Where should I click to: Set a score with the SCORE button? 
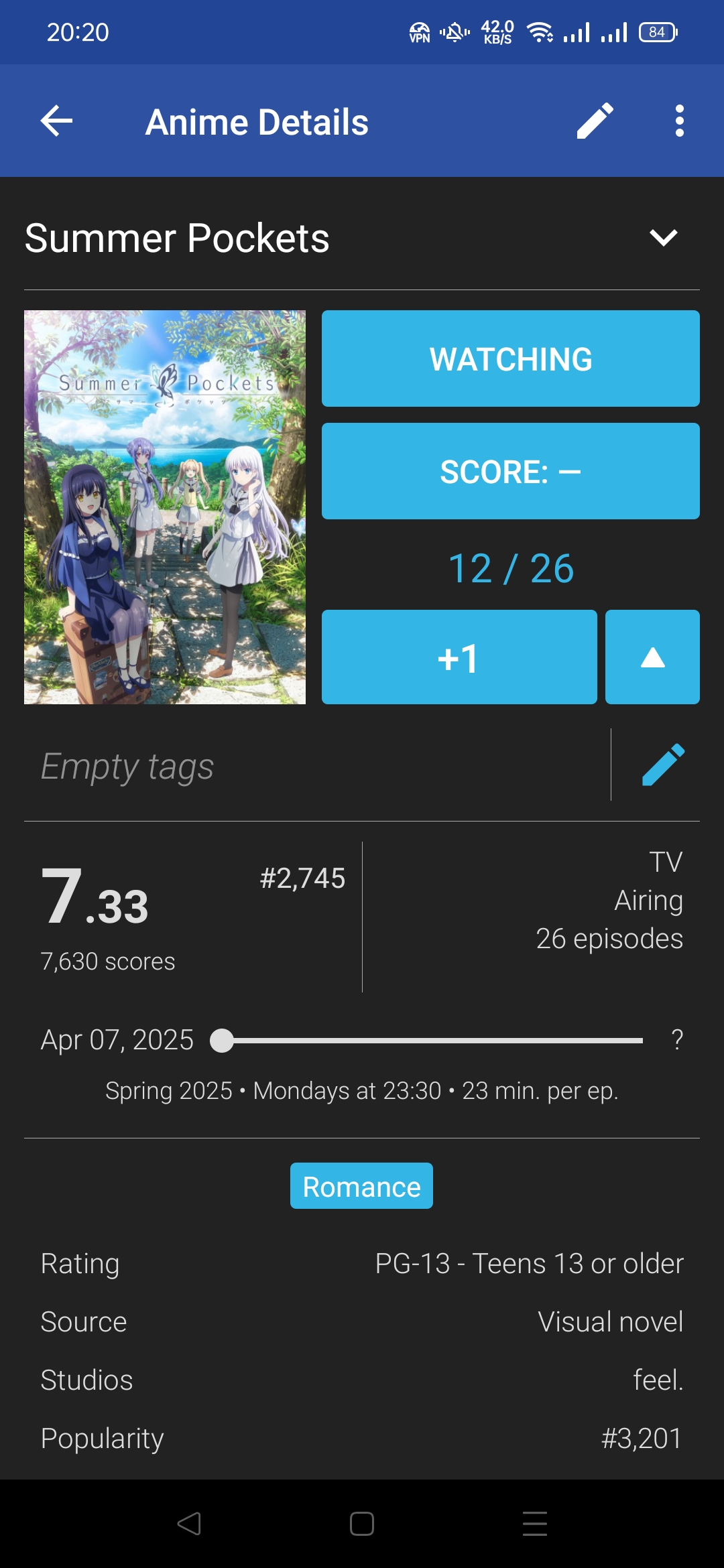tap(510, 471)
